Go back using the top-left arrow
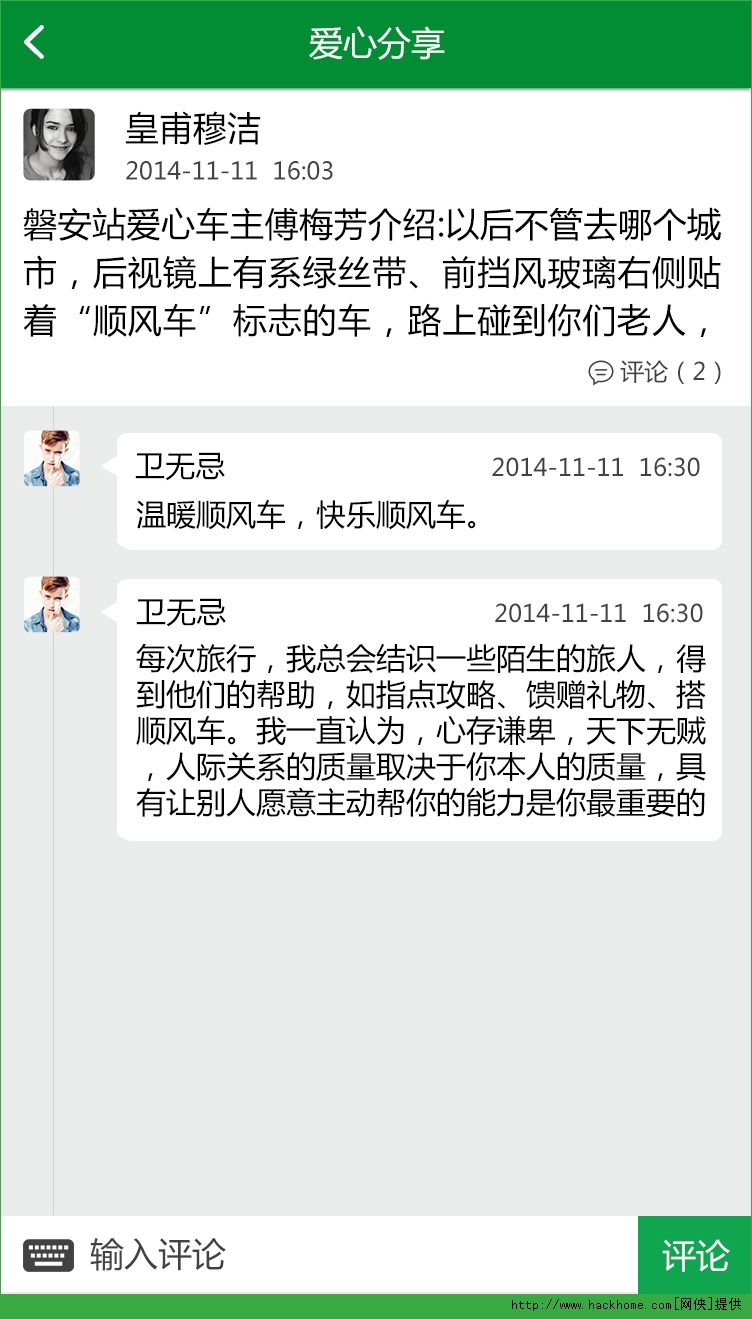Image resolution: width=752 pixels, height=1319 pixels. click(x=36, y=43)
